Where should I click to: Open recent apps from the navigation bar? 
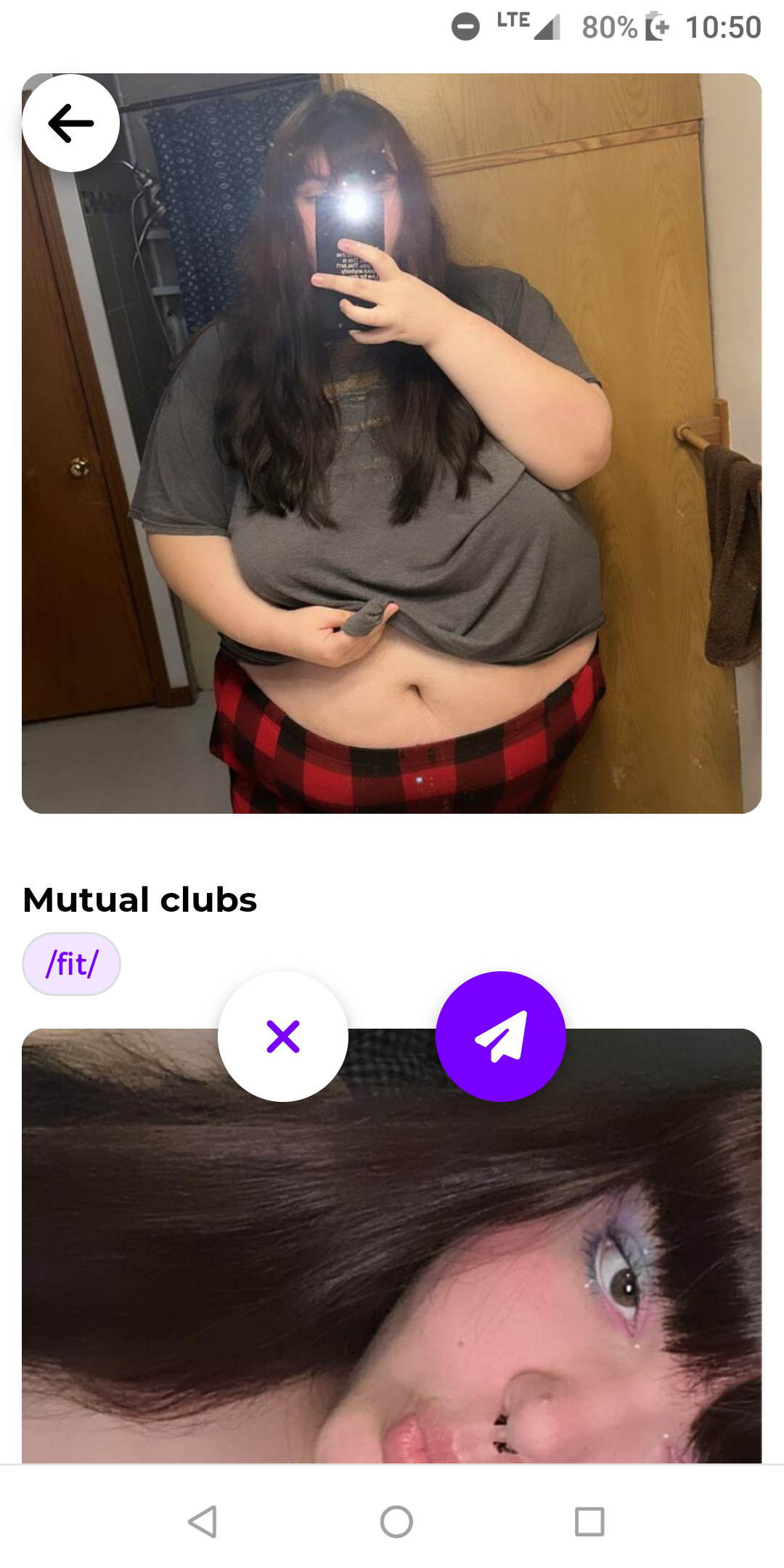click(589, 1522)
